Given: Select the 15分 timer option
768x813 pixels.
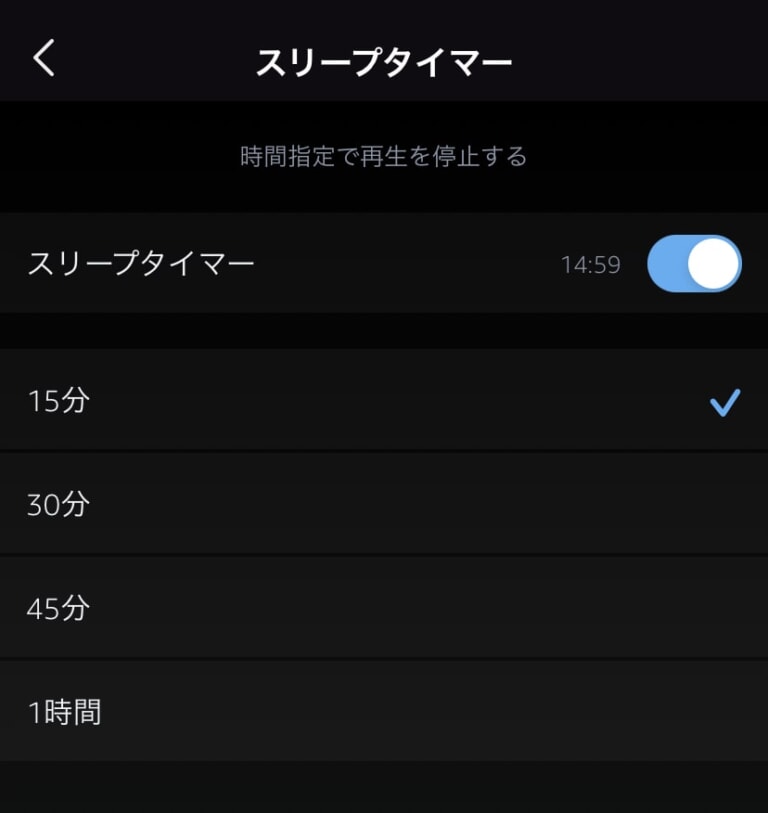Looking at the screenshot, I should (384, 401).
